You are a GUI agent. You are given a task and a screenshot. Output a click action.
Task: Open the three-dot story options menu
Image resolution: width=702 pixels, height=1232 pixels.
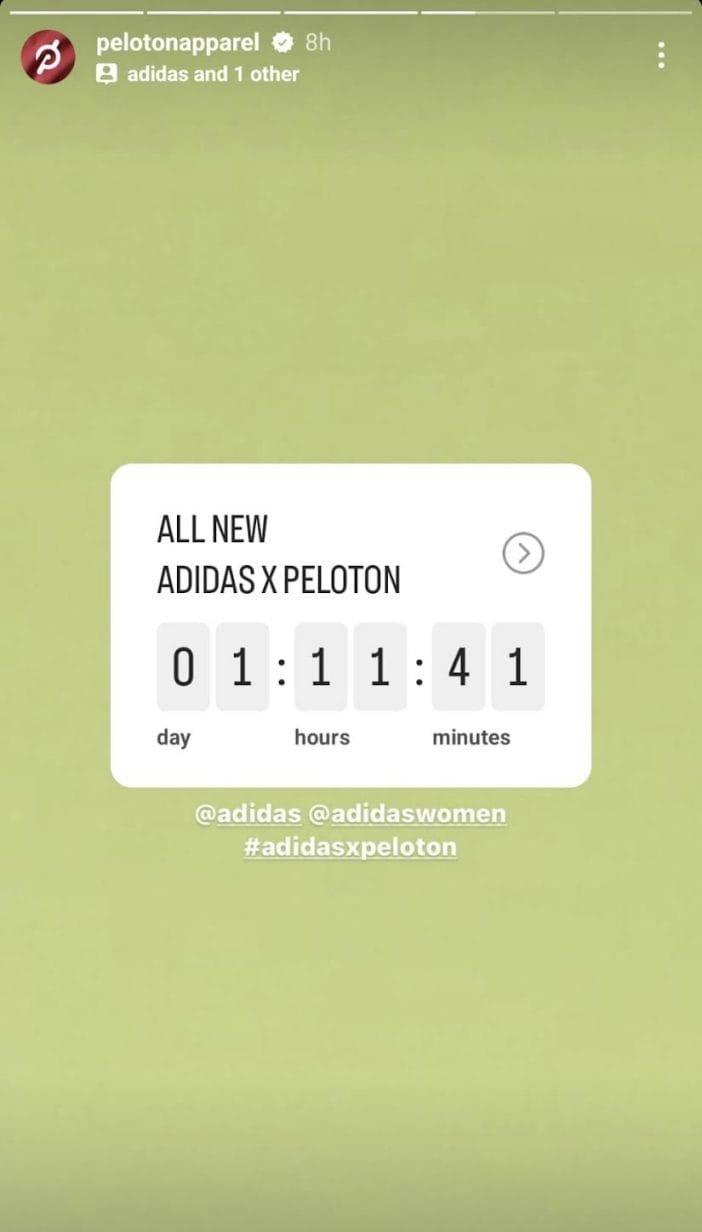[x=661, y=56]
